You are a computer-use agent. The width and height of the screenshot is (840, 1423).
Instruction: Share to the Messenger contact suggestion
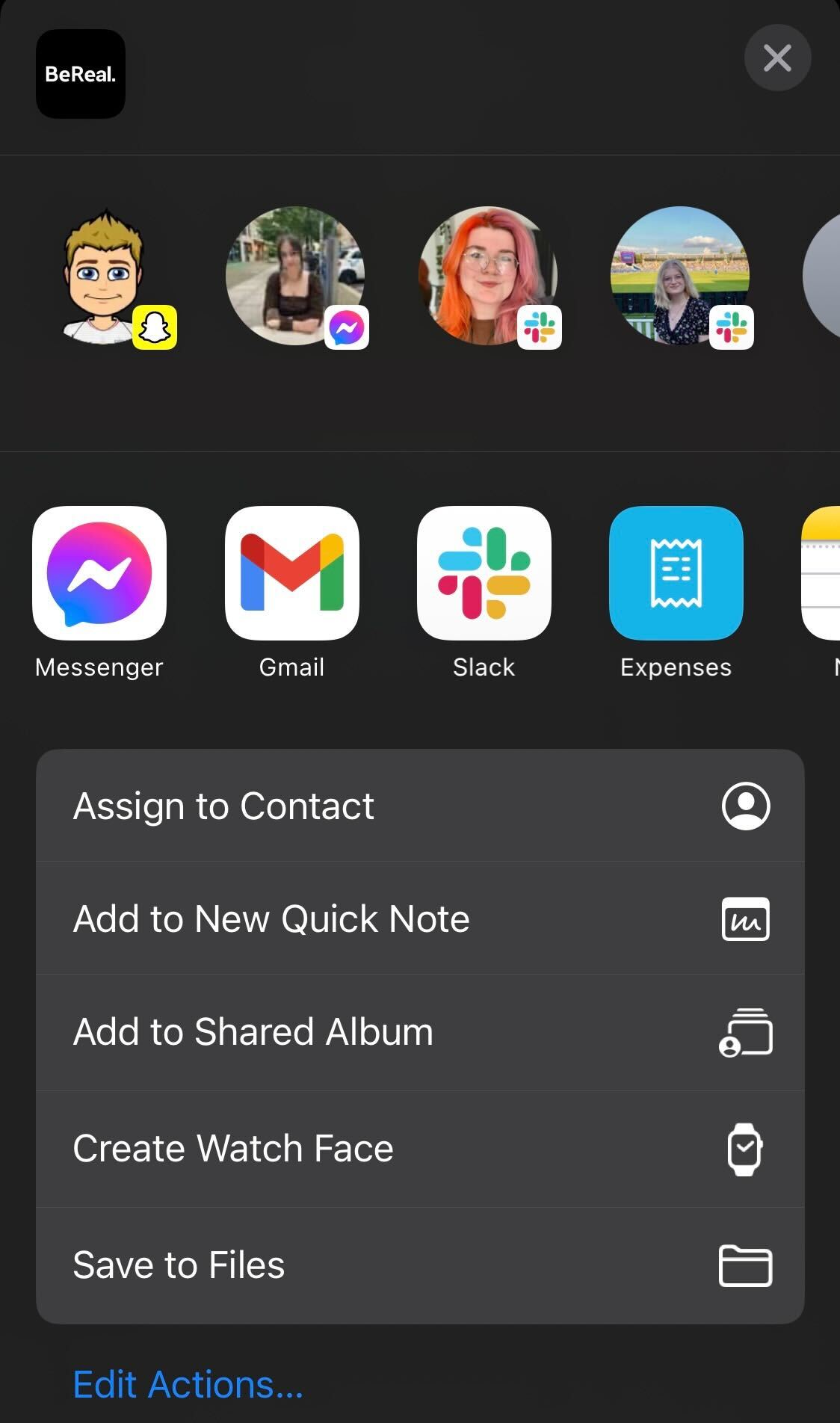[x=296, y=277]
